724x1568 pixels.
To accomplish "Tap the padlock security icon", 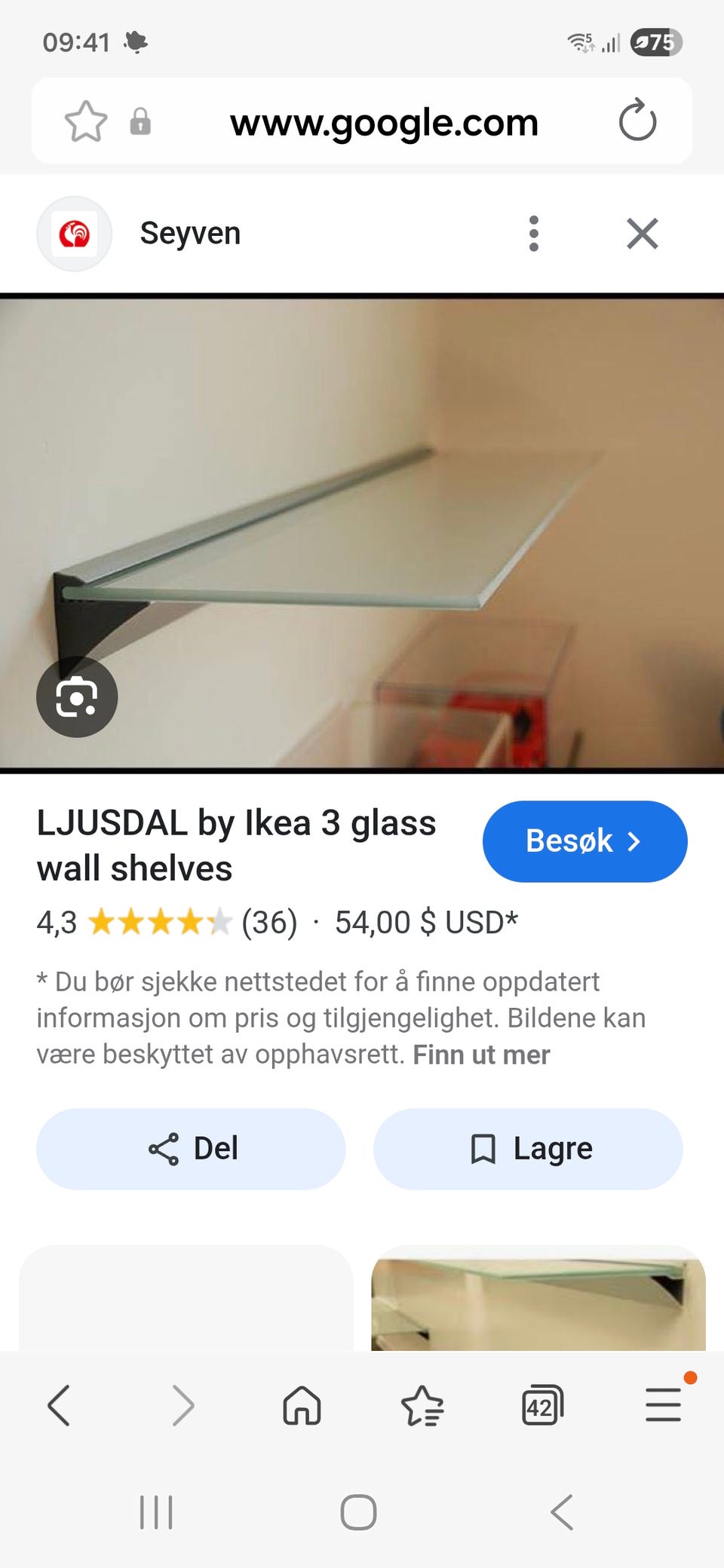I will click(x=140, y=121).
